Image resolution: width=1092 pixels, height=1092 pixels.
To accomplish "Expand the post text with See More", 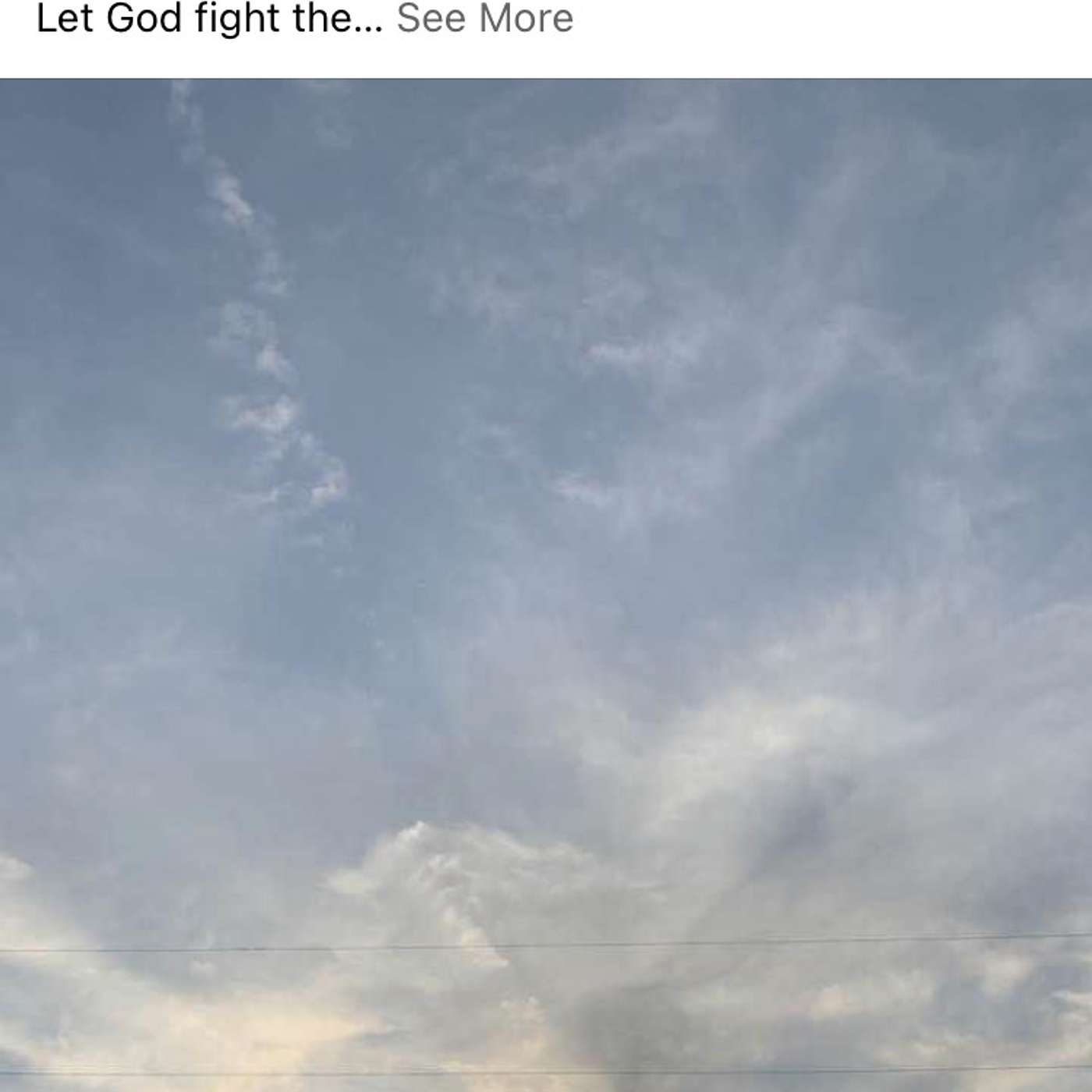I will [x=484, y=19].
